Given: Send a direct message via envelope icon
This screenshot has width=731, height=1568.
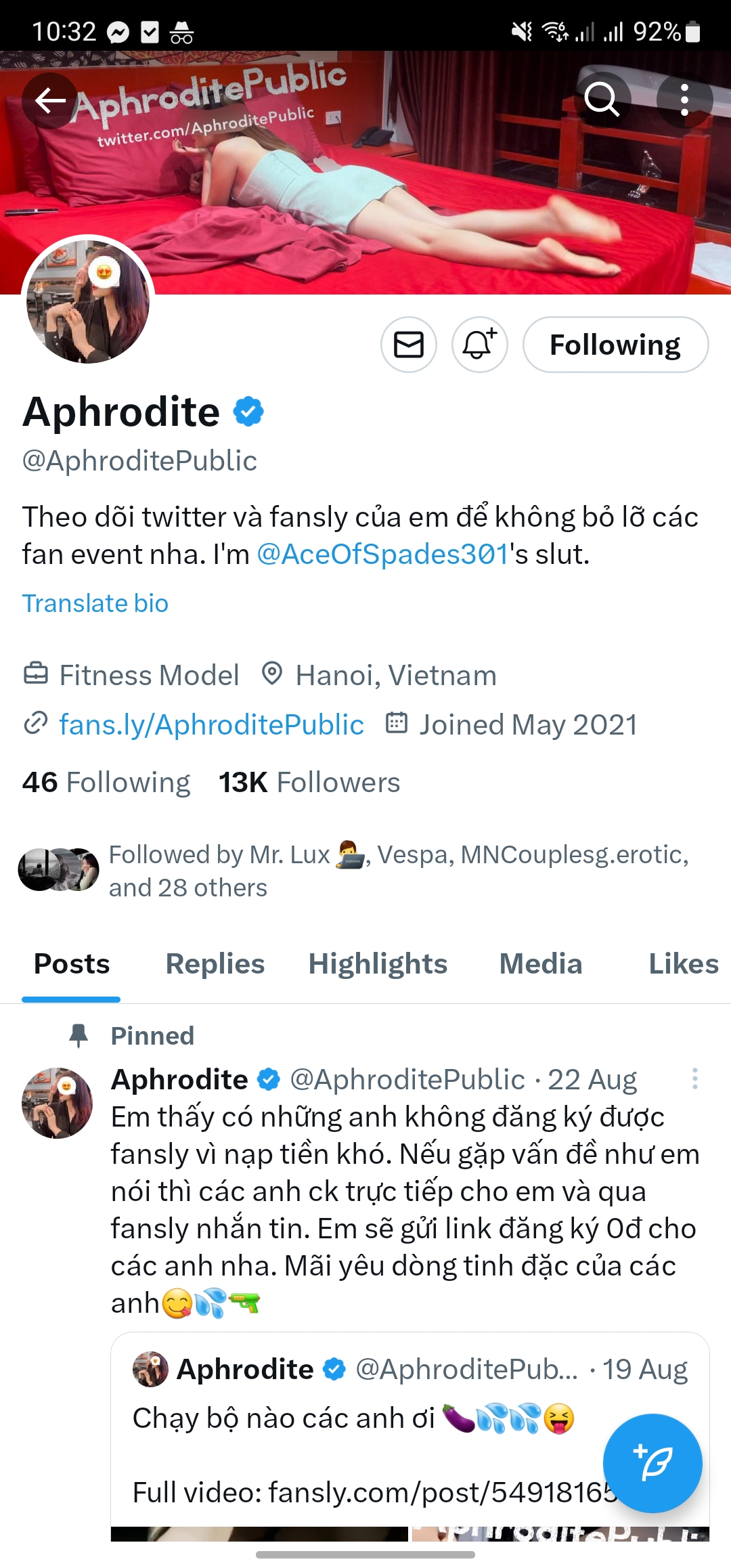Looking at the screenshot, I should pos(409,345).
